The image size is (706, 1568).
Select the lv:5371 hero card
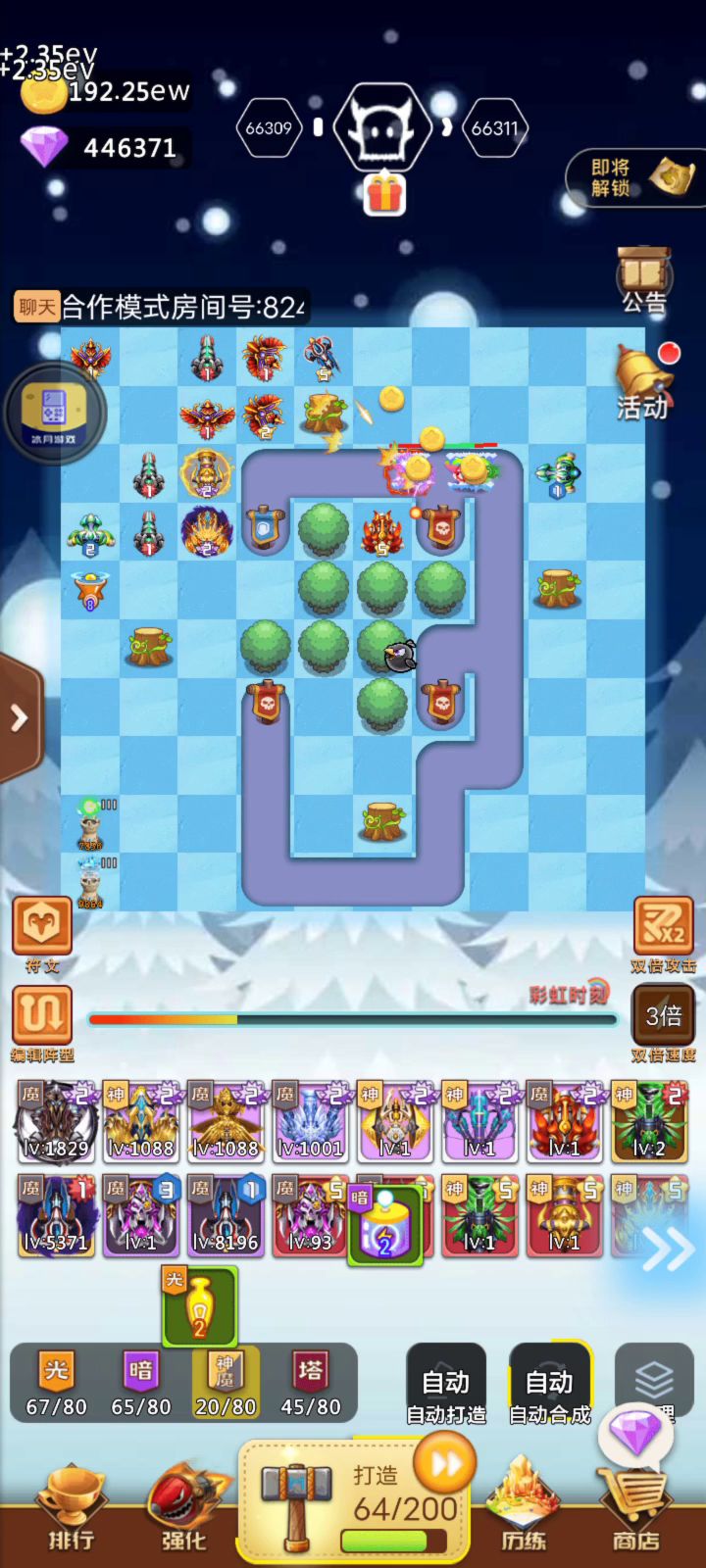(56, 1215)
